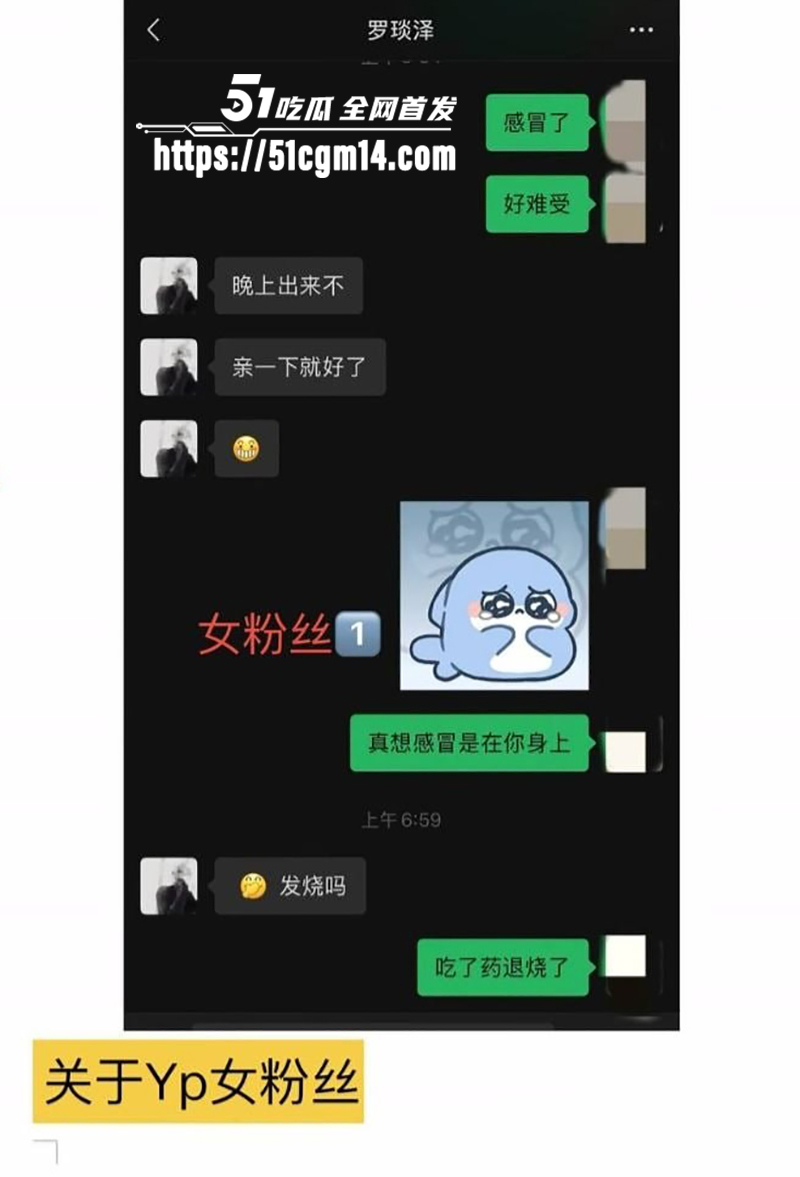The height and width of the screenshot is (1177, 800).
Task: Select the 晚上出来不 message bubble
Action: [x=289, y=285]
